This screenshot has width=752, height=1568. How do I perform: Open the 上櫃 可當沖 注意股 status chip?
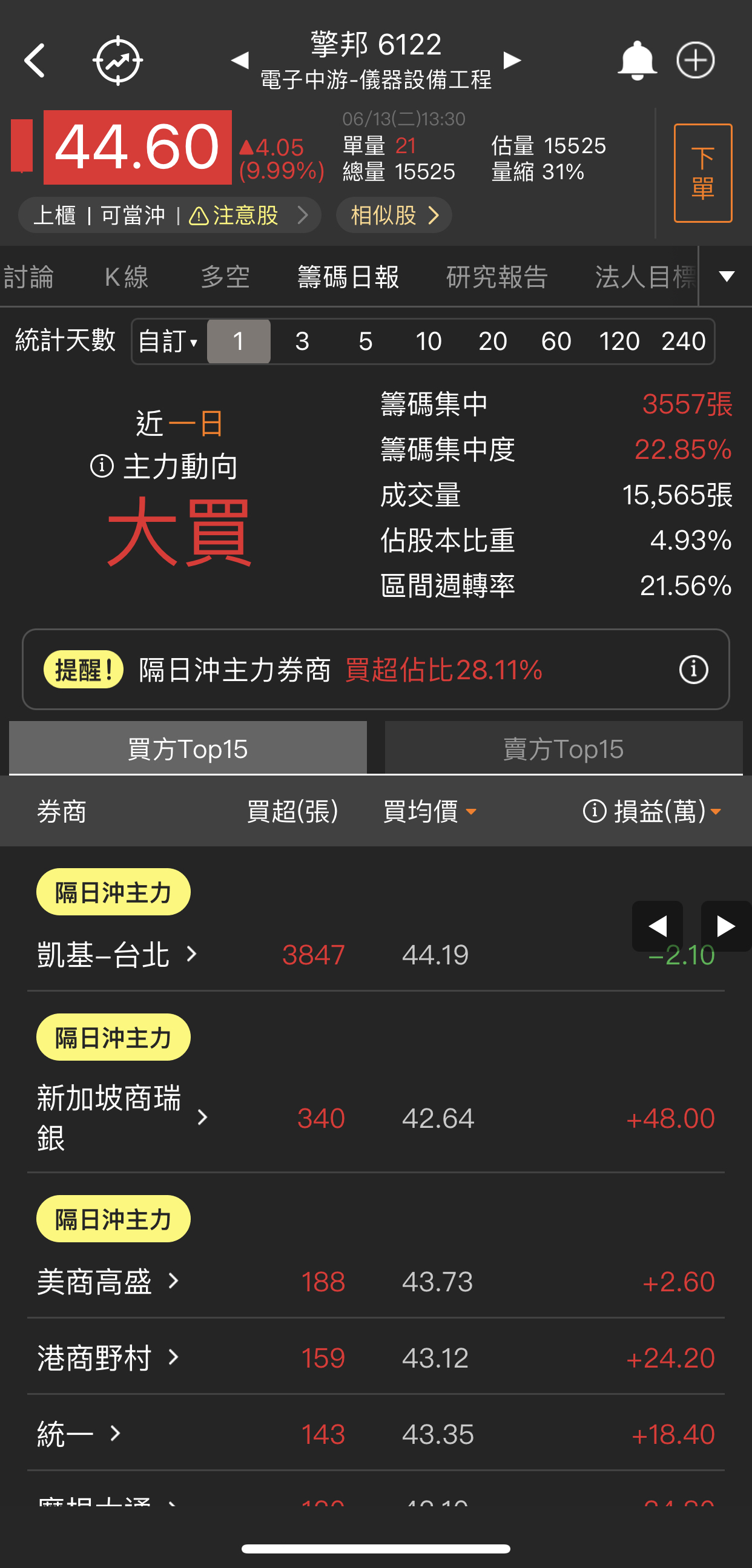click(170, 216)
